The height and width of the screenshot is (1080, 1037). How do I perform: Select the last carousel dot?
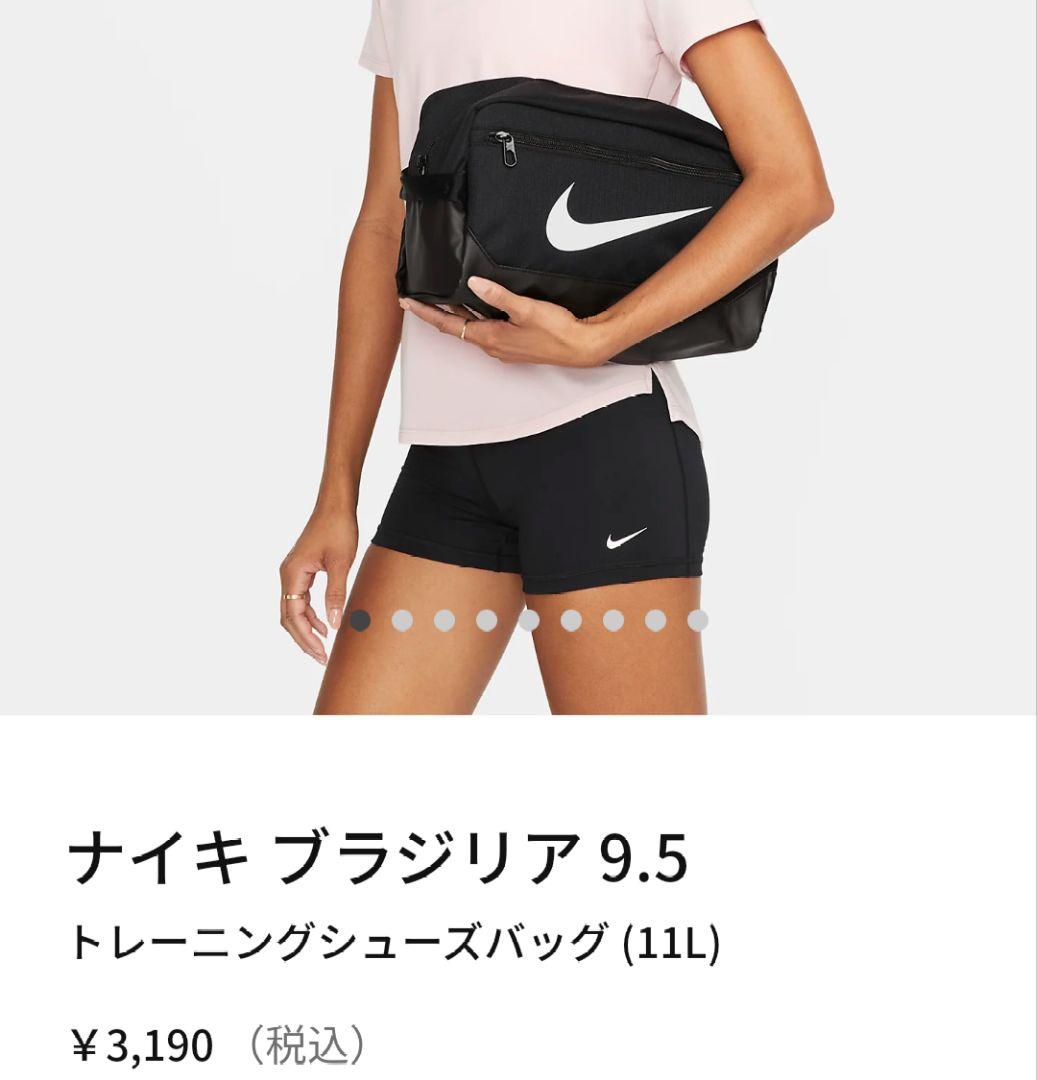697,621
